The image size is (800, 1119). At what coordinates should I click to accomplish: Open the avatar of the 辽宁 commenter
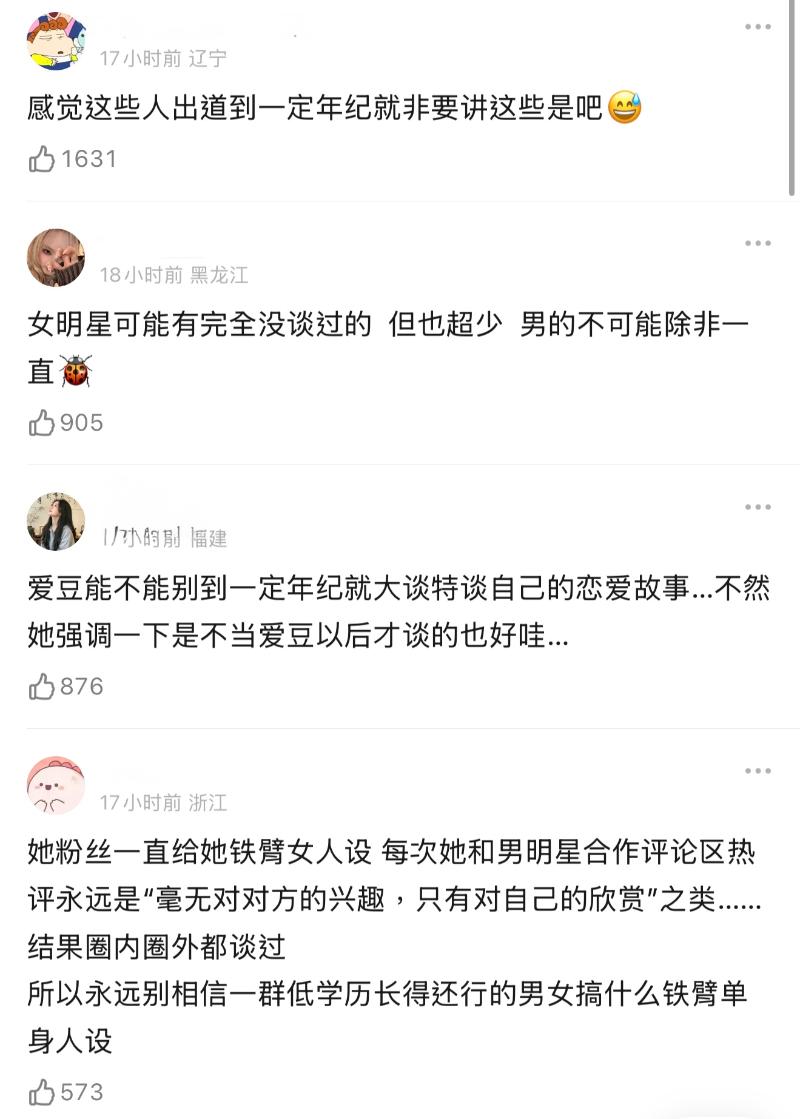tap(56, 42)
